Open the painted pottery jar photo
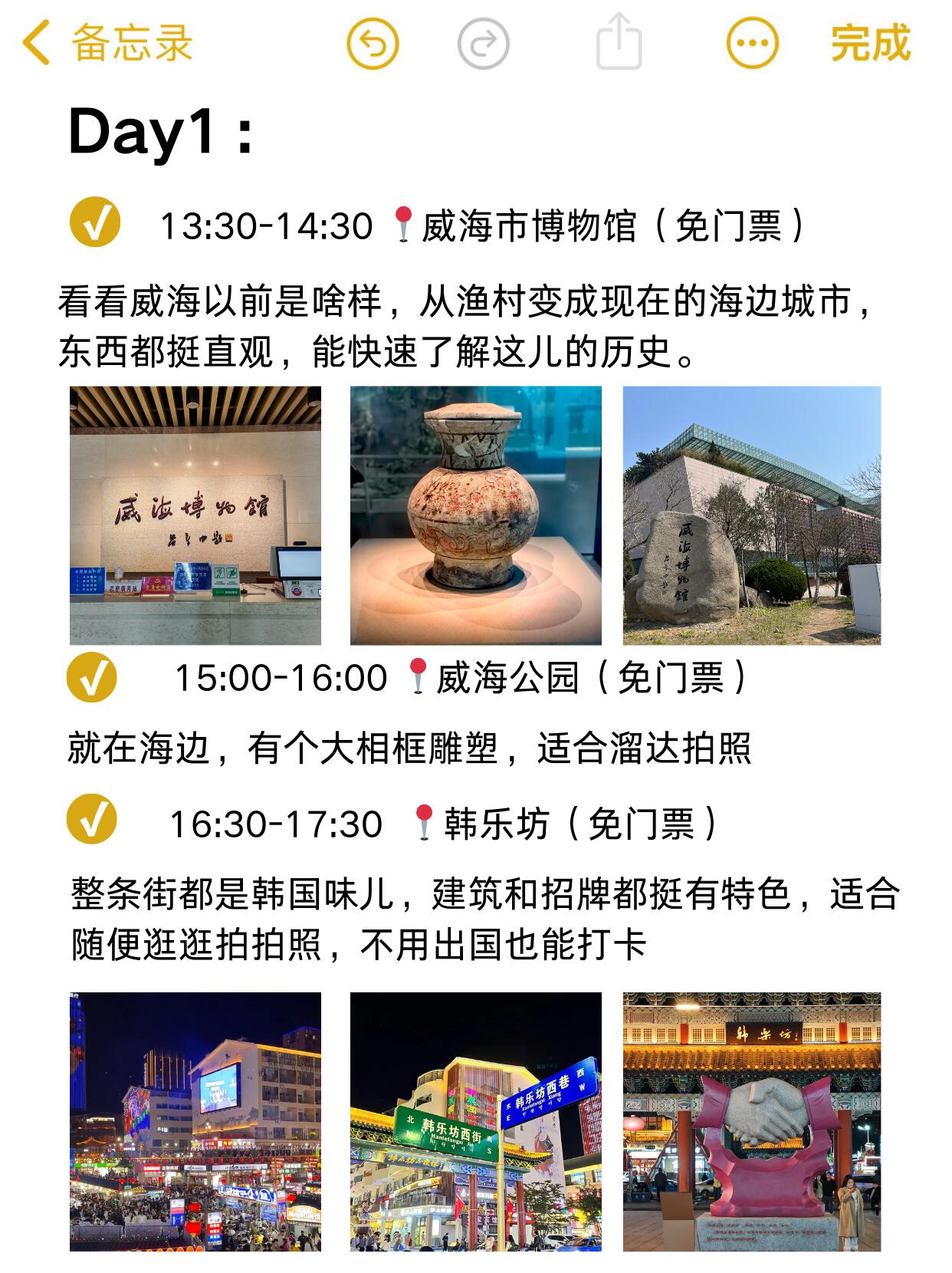 point(475,515)
